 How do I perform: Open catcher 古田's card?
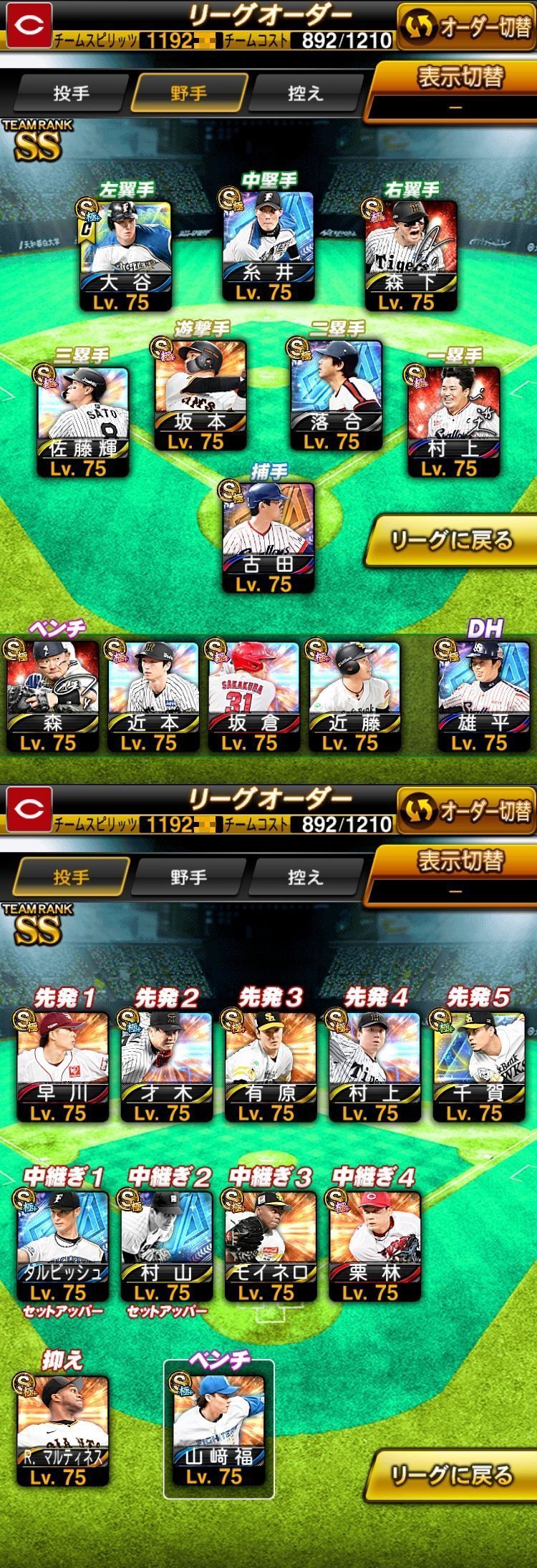click(x=268, y=536)
